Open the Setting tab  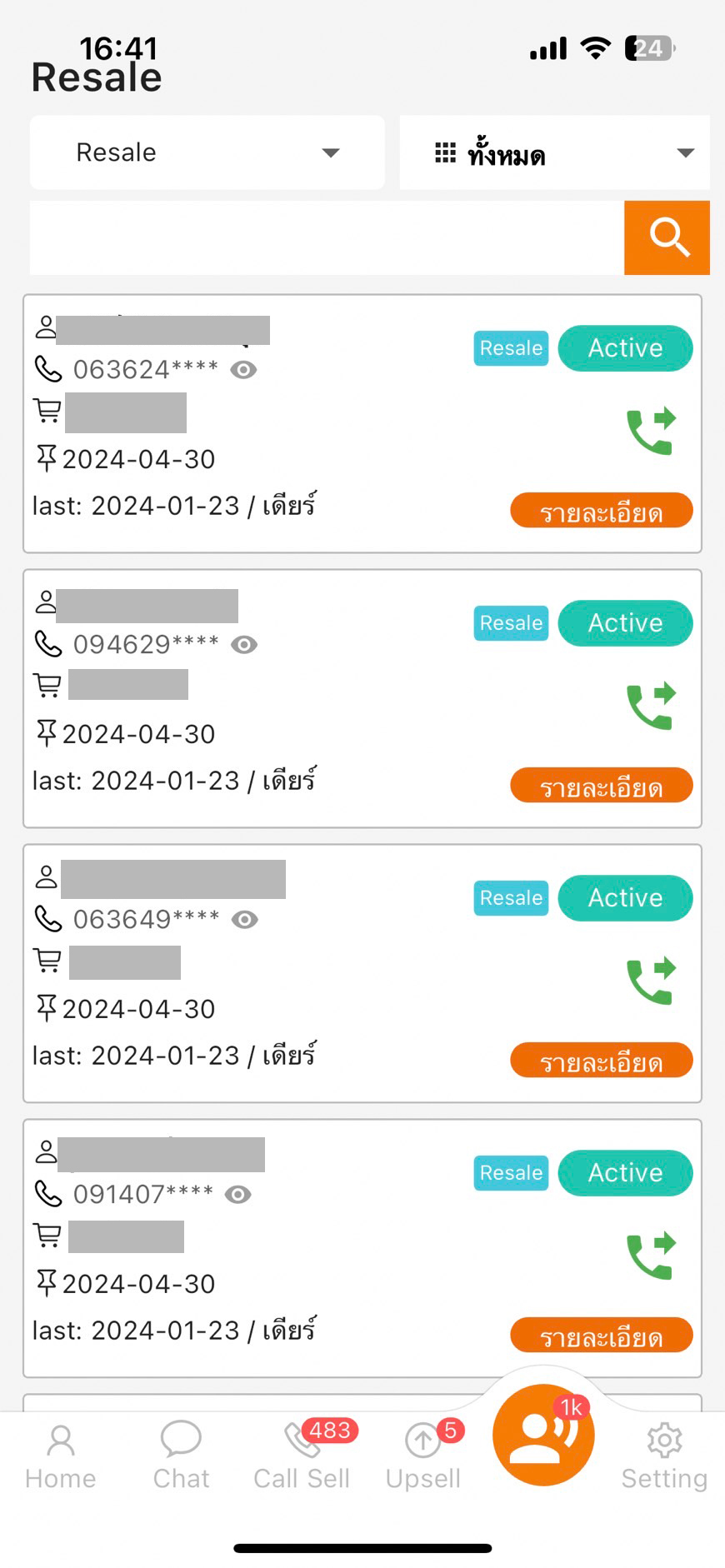[664, 1456]
